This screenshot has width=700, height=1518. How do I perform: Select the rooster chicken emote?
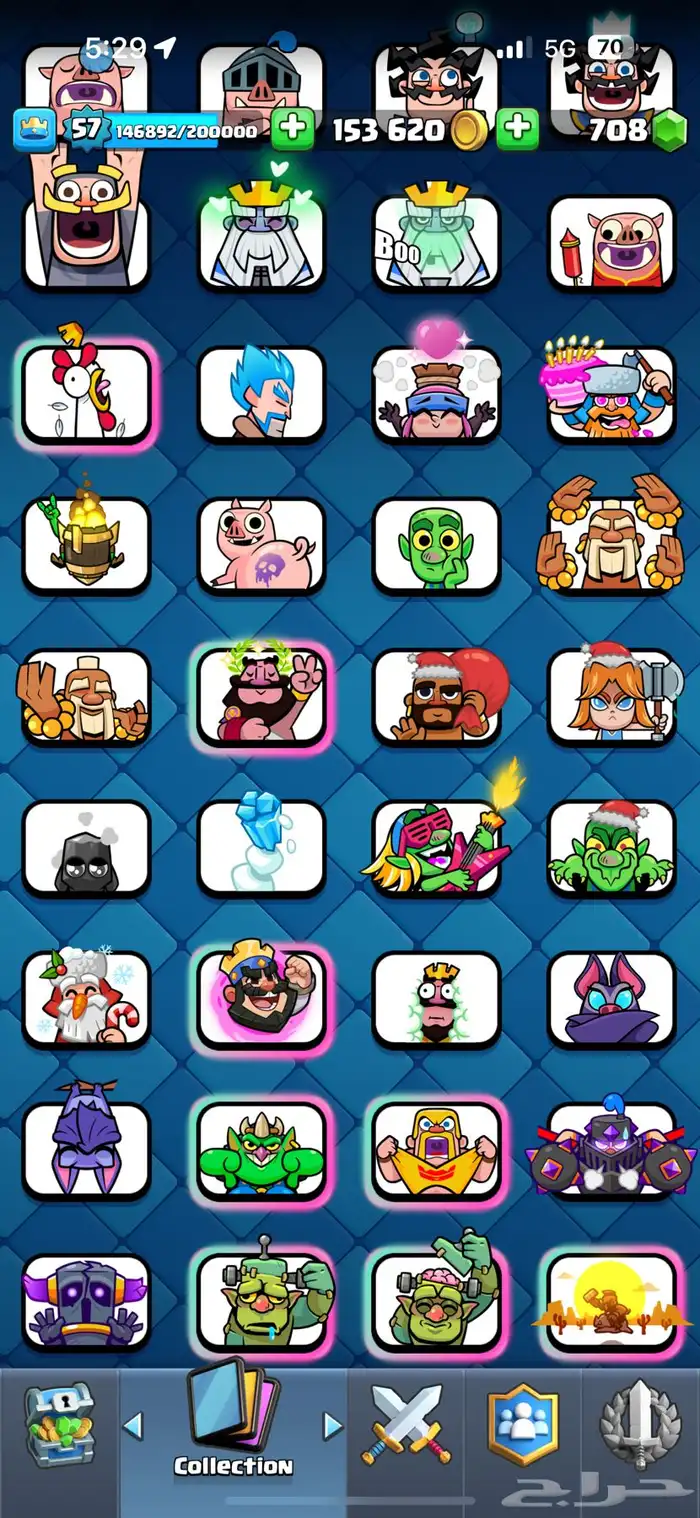(x=86, y=393)
